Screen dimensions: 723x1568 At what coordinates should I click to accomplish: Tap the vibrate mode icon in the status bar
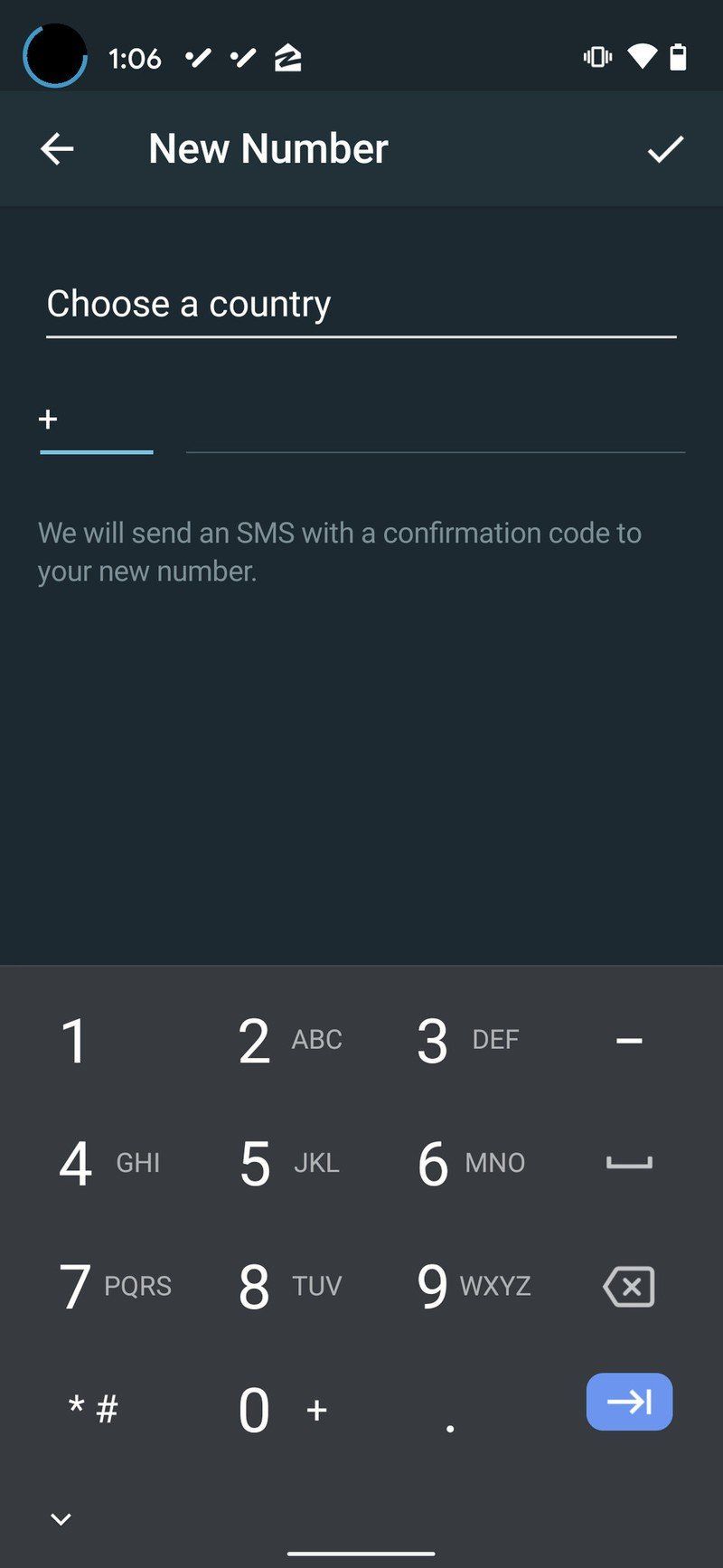pos(596,58)
